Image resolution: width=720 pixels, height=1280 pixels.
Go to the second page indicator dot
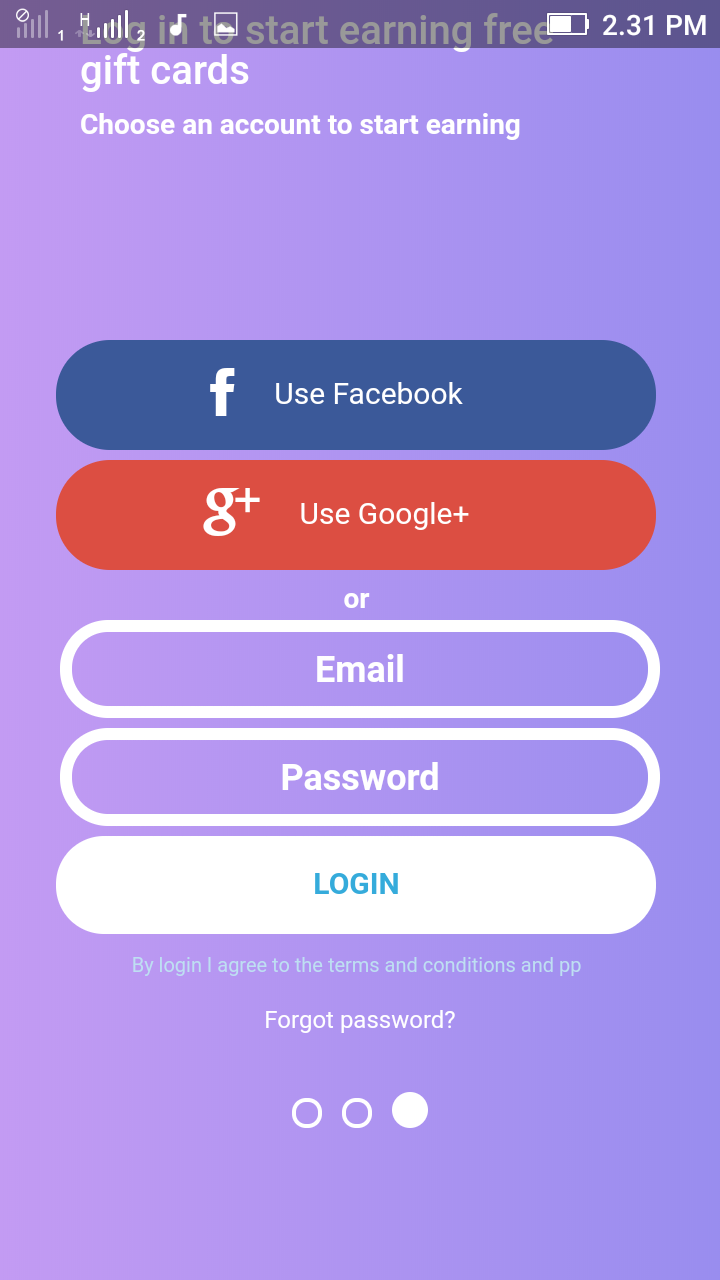click(357, 1112)
